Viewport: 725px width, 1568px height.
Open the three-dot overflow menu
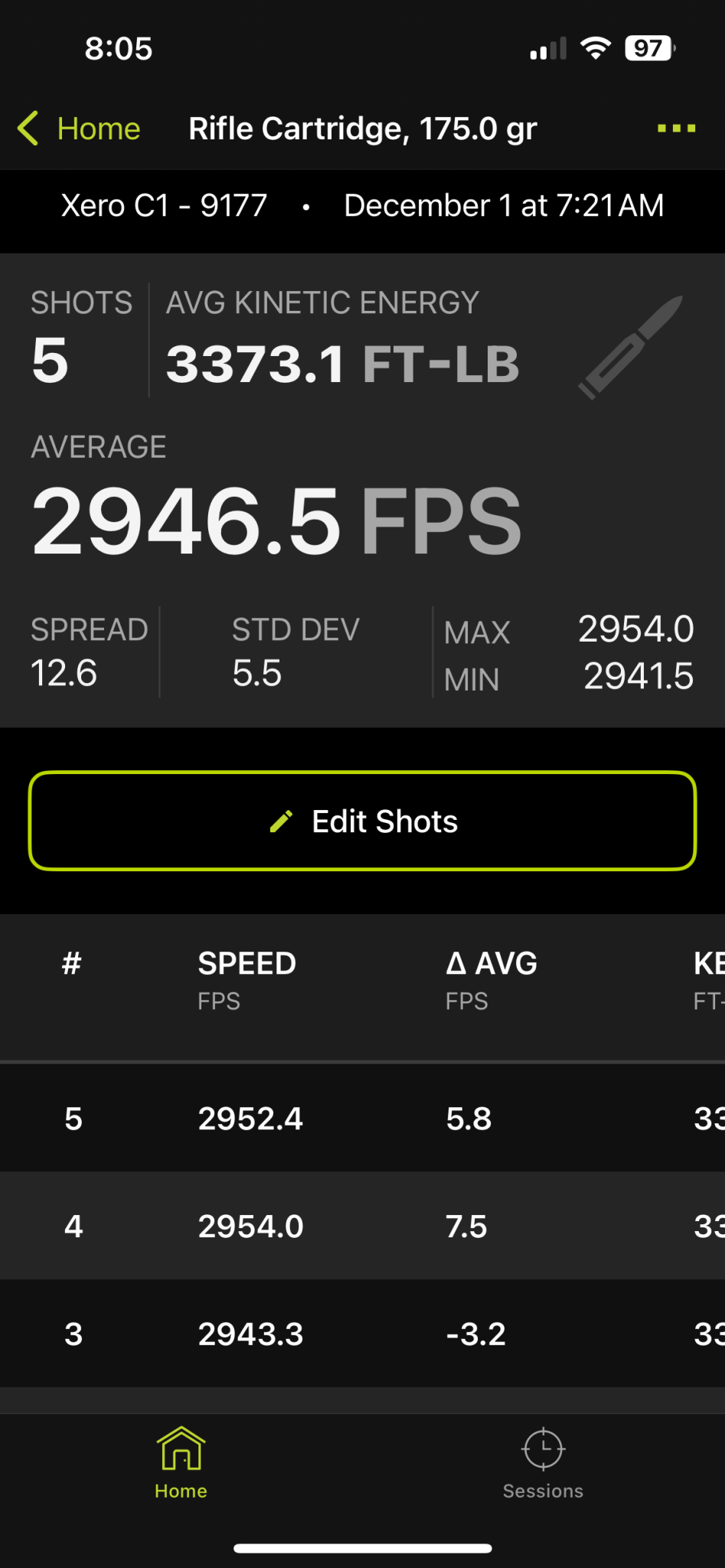point(676,129)
